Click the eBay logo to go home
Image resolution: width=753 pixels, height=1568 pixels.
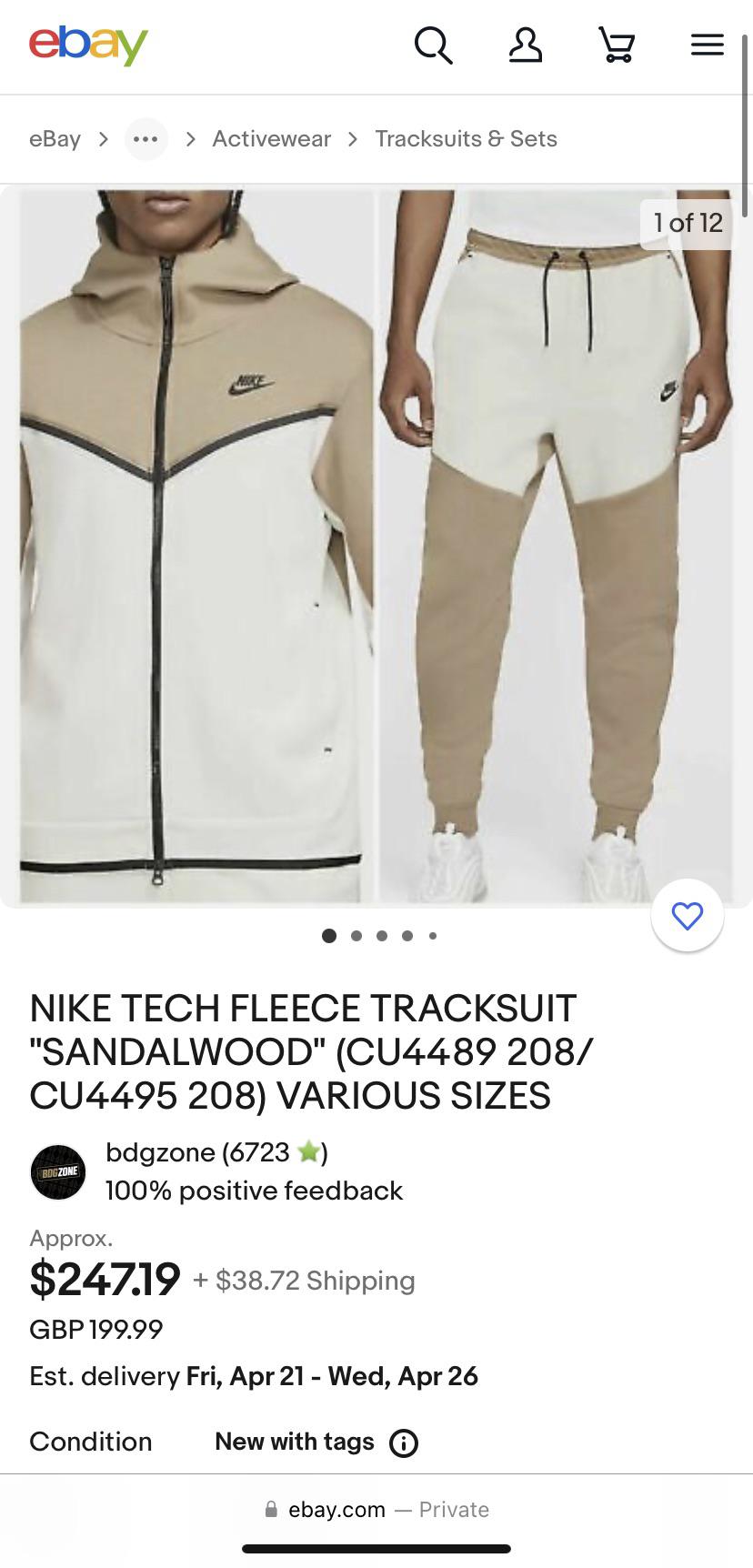pos(88,45)
